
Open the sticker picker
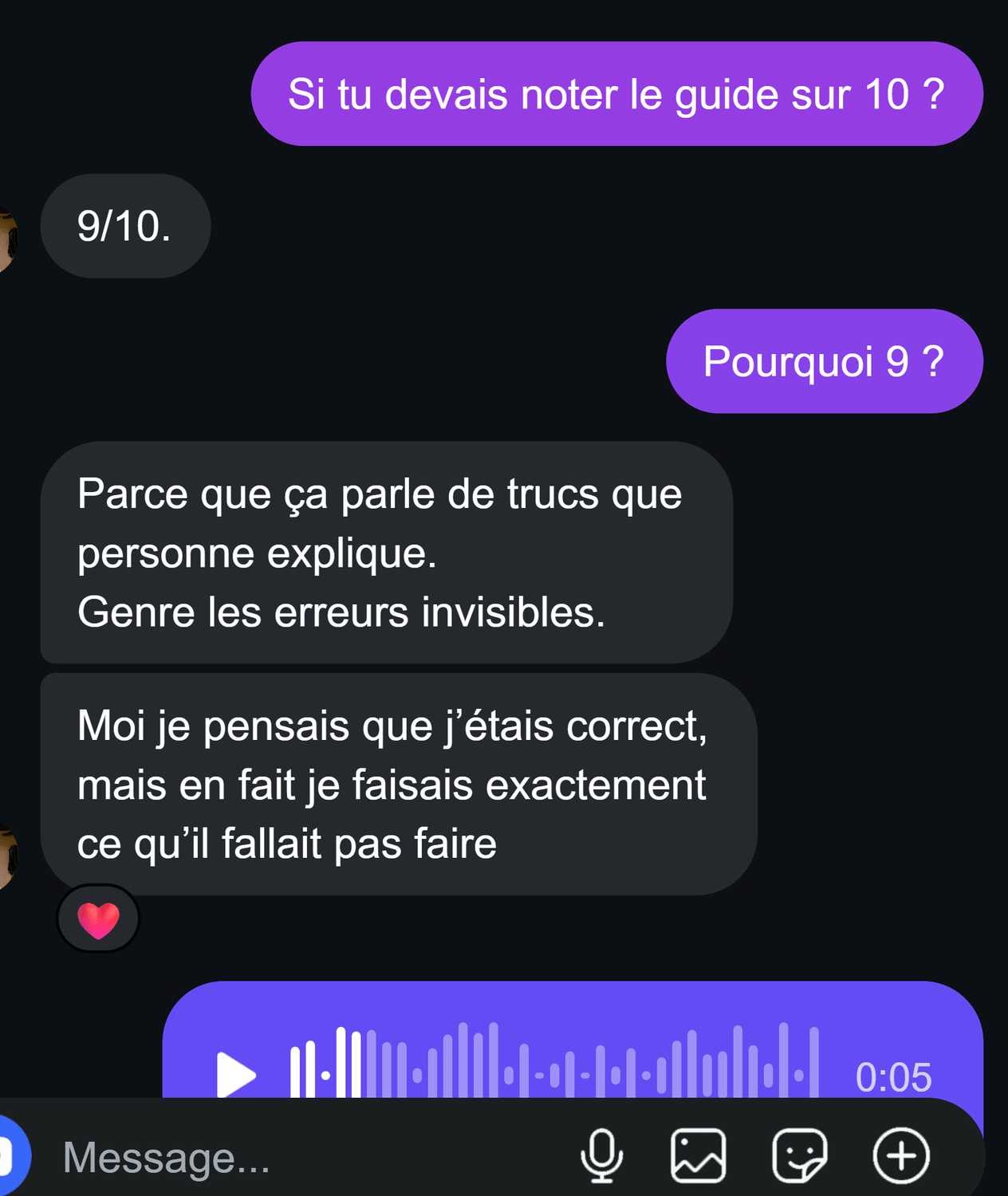[799, 1155]
